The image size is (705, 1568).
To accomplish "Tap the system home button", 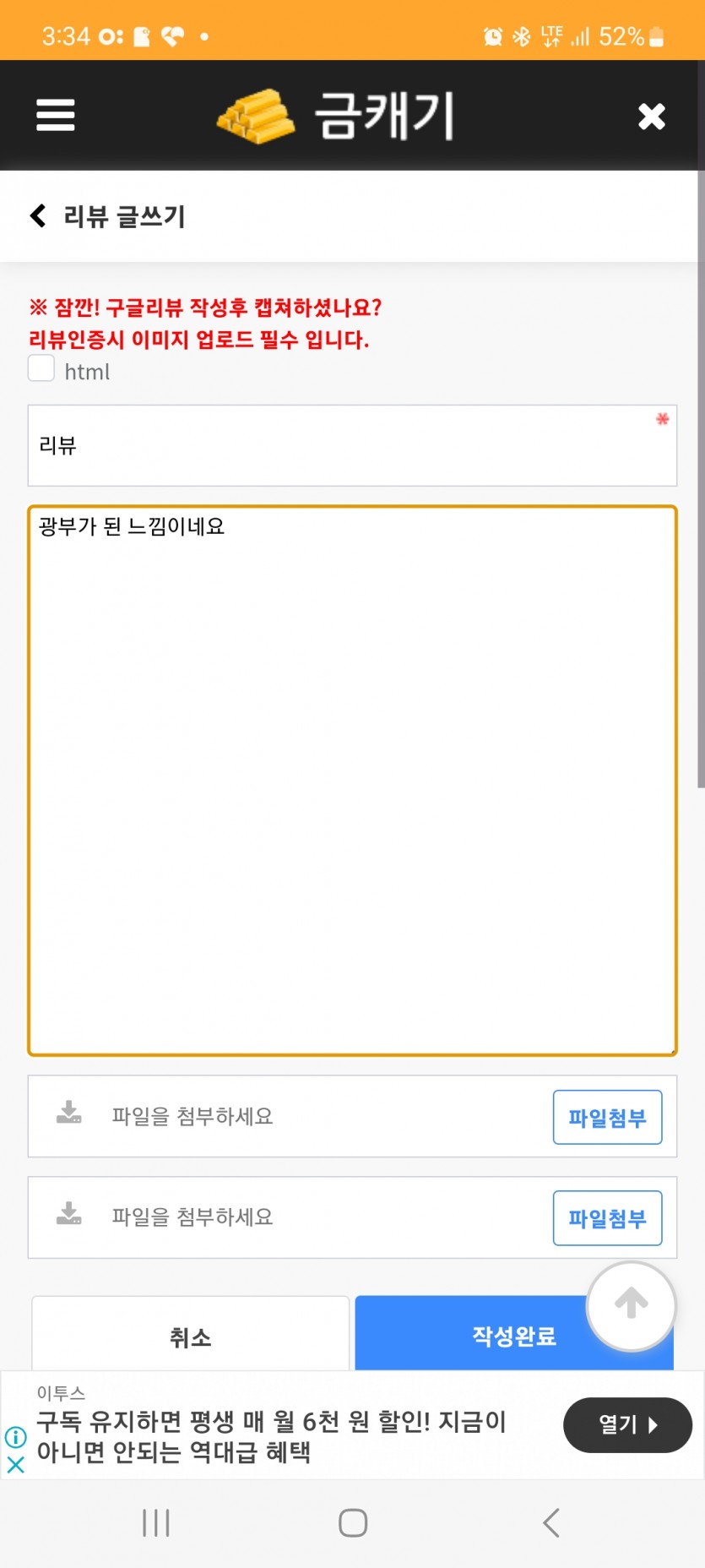I will 352,1522.
